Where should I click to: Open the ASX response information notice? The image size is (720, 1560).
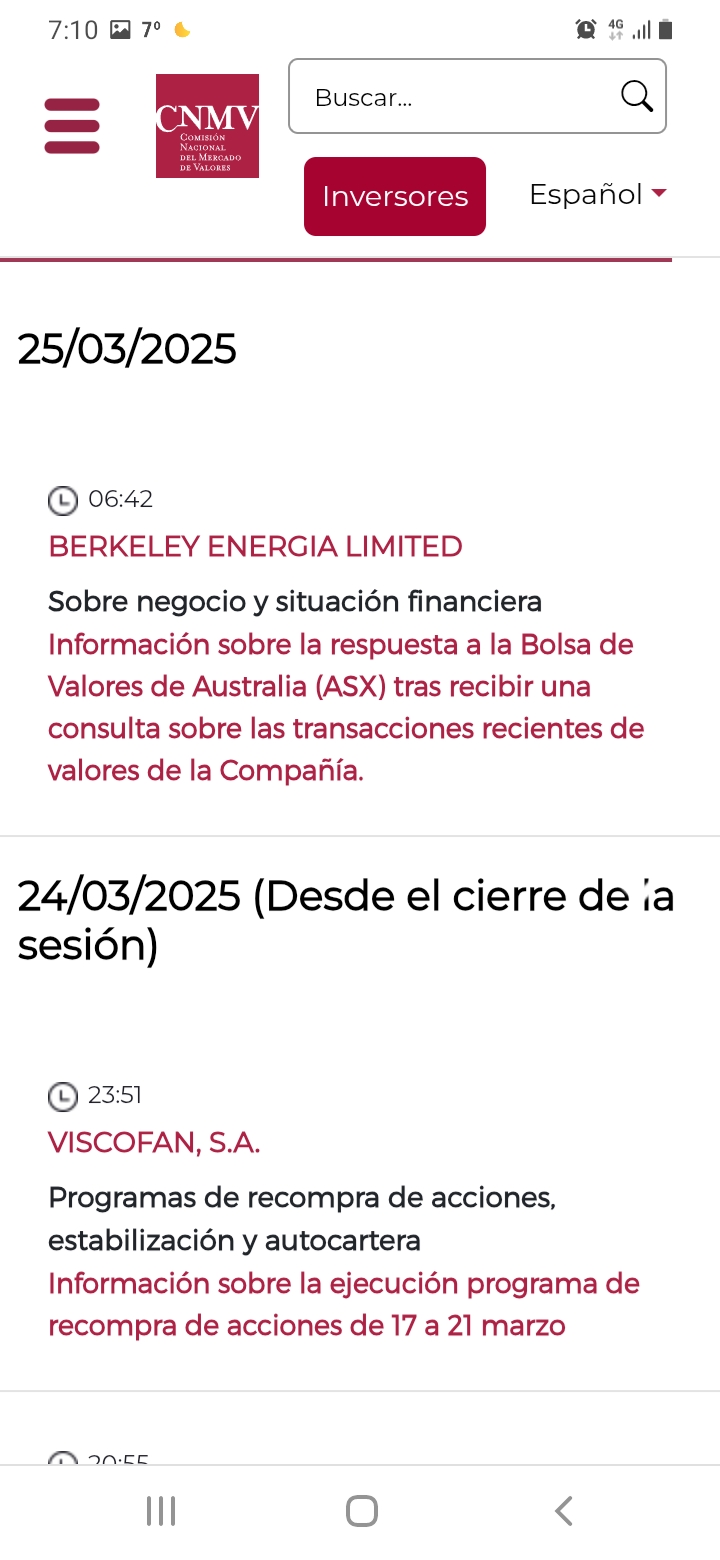[346, 708]
